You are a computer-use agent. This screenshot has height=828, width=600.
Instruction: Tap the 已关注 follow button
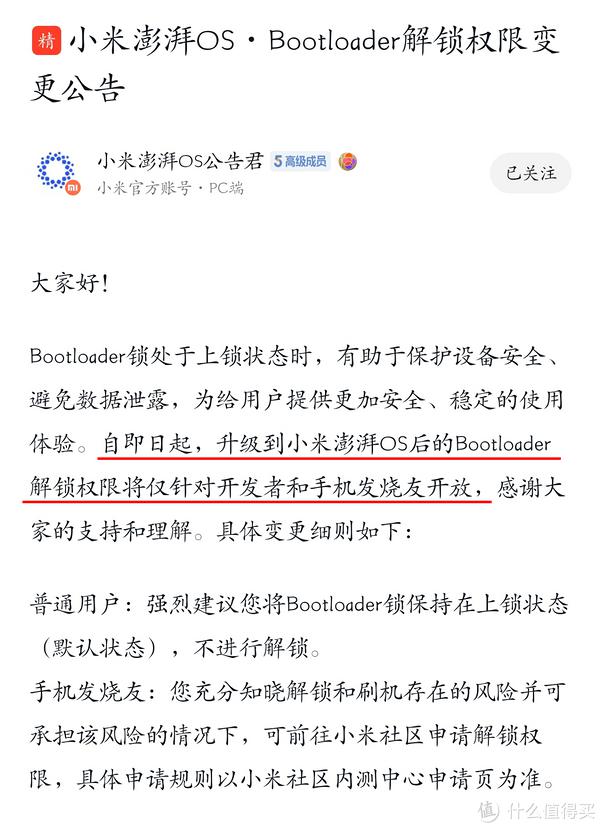530,173
